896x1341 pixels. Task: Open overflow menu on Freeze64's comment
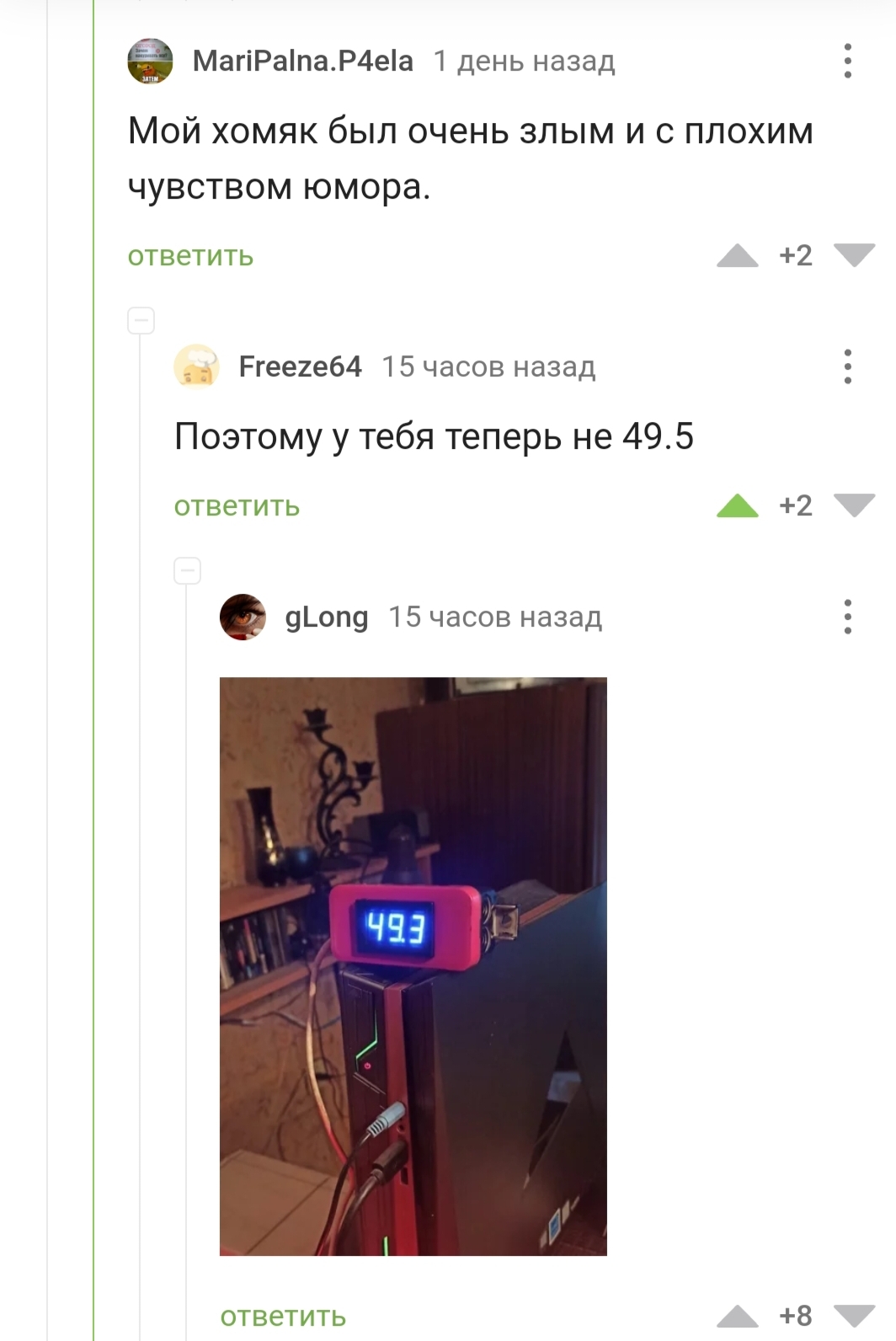(847, 366)
